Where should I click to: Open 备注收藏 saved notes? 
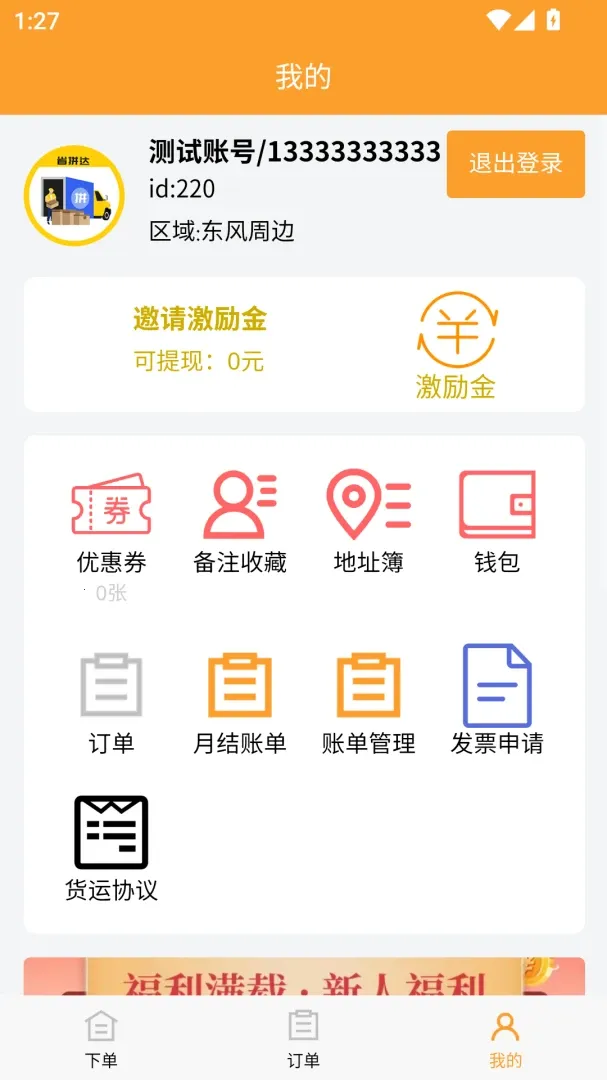(x=240, y=523)
